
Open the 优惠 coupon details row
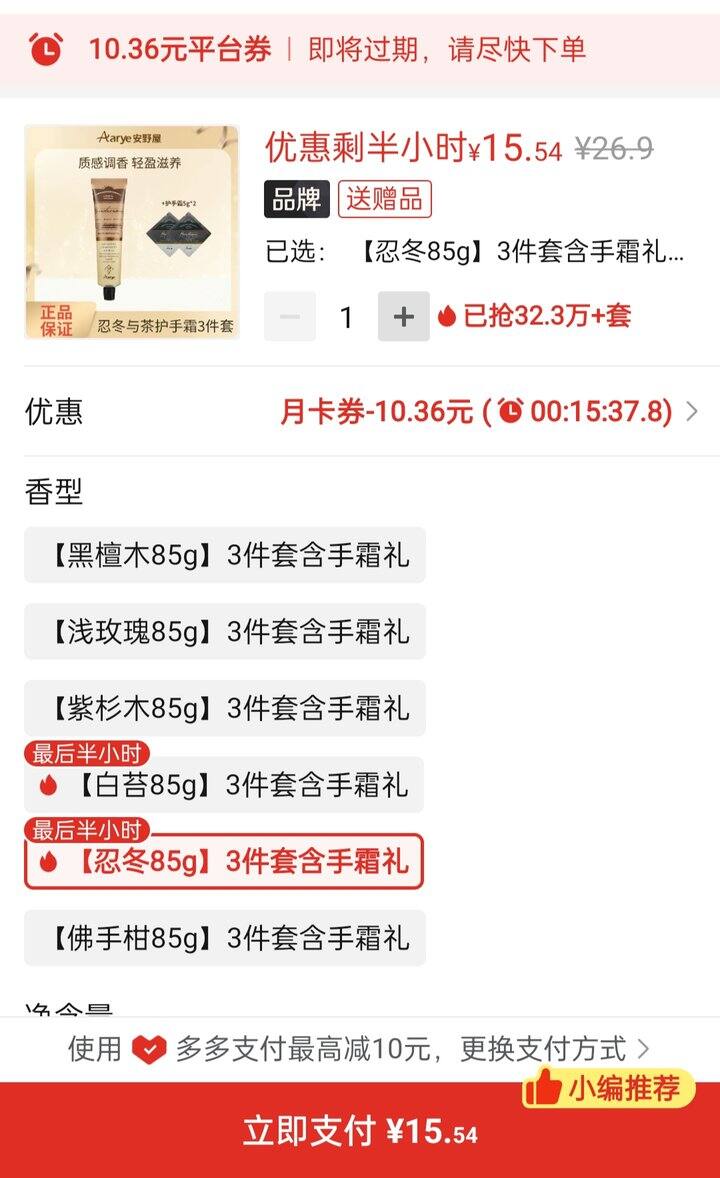tap(360, 411)
